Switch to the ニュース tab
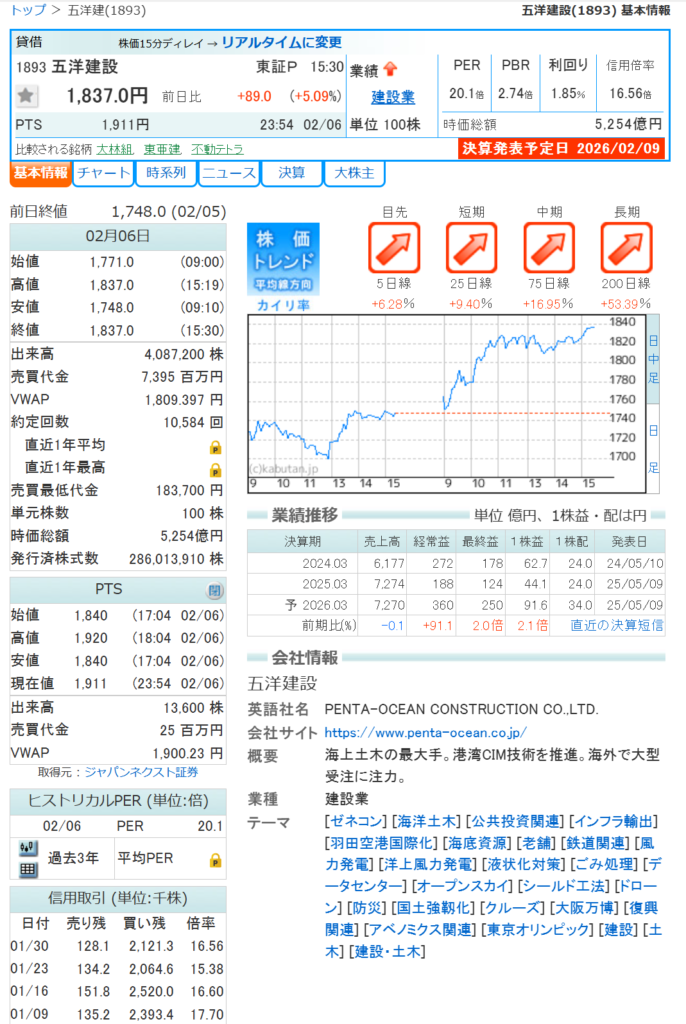686x1024 pixels. coord(229,173)
